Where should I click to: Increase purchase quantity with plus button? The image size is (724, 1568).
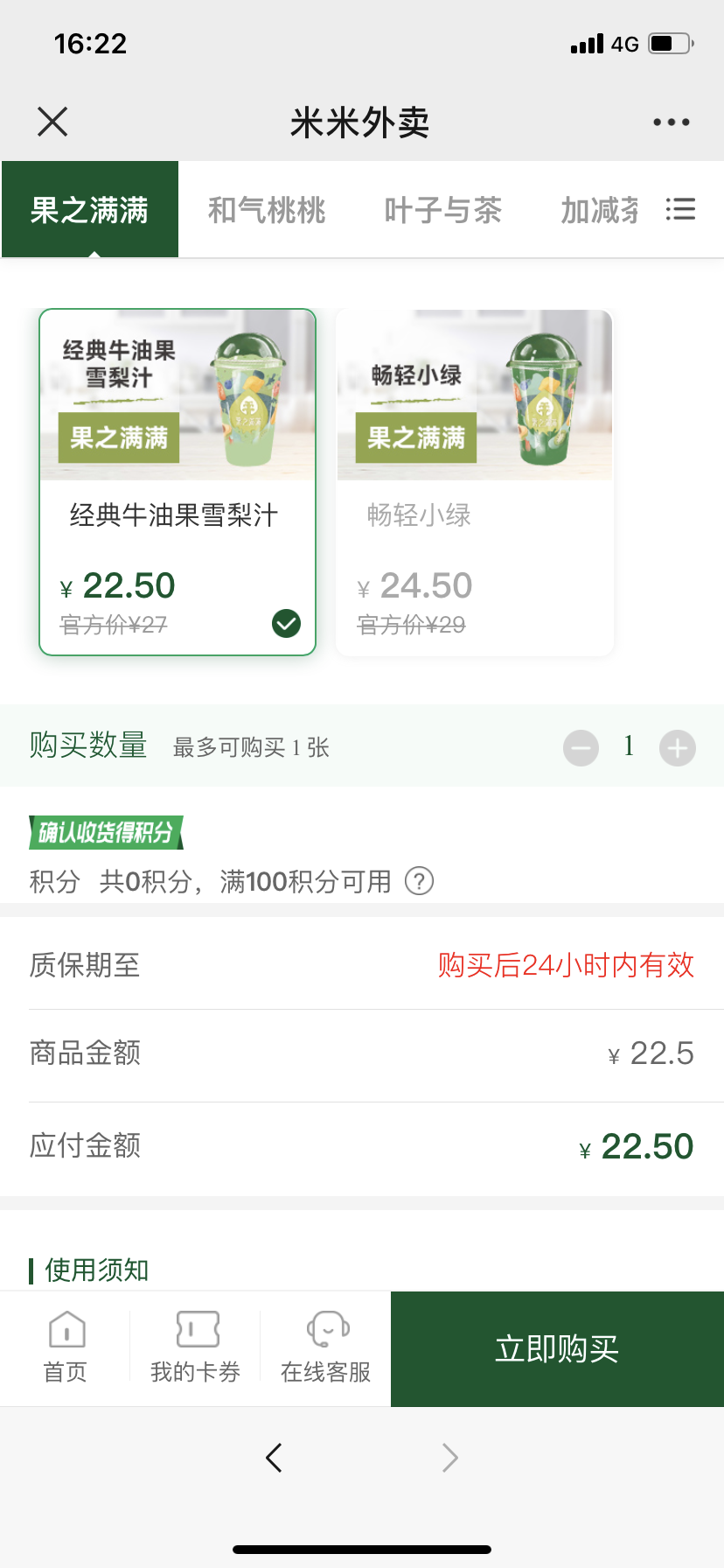678,748
